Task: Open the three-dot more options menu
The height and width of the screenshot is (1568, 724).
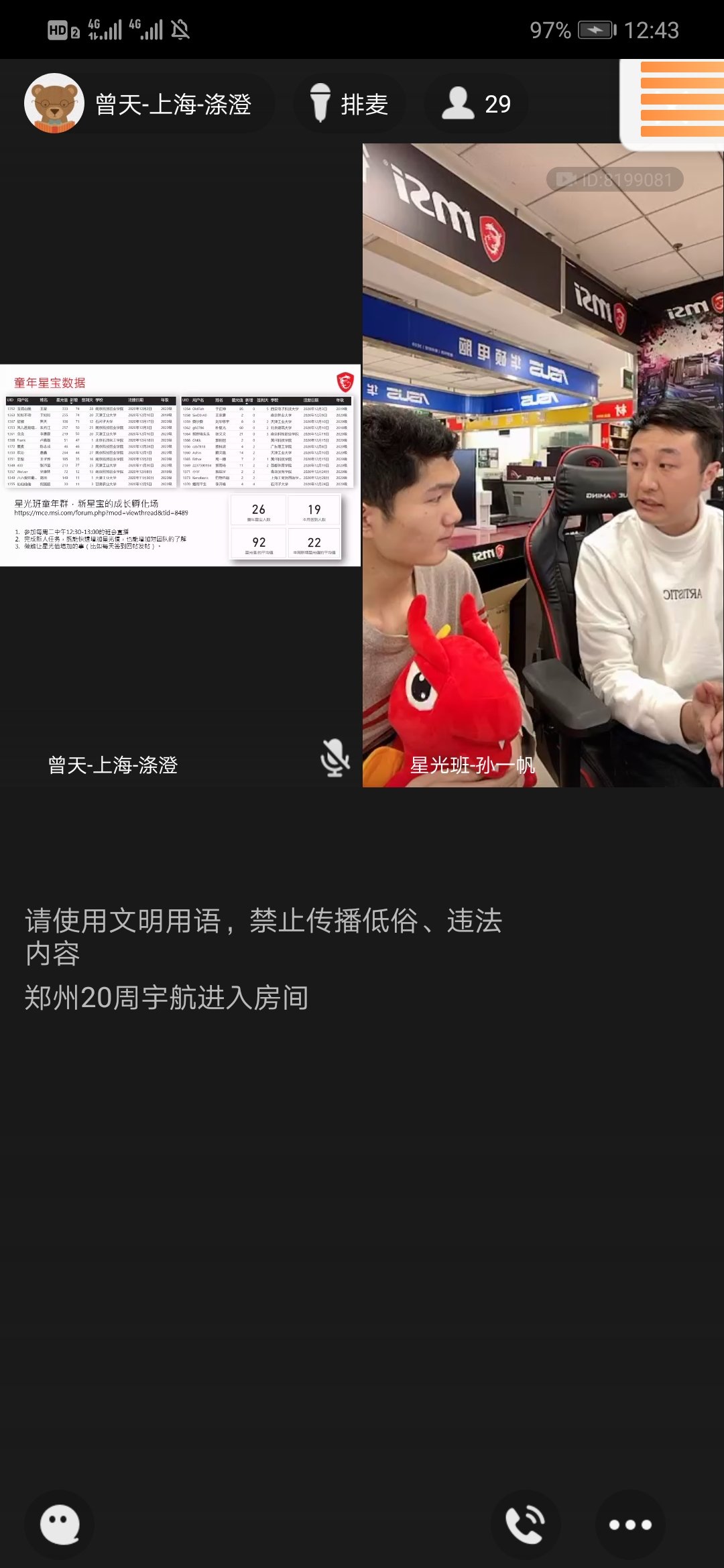Action: (629, 1524)
